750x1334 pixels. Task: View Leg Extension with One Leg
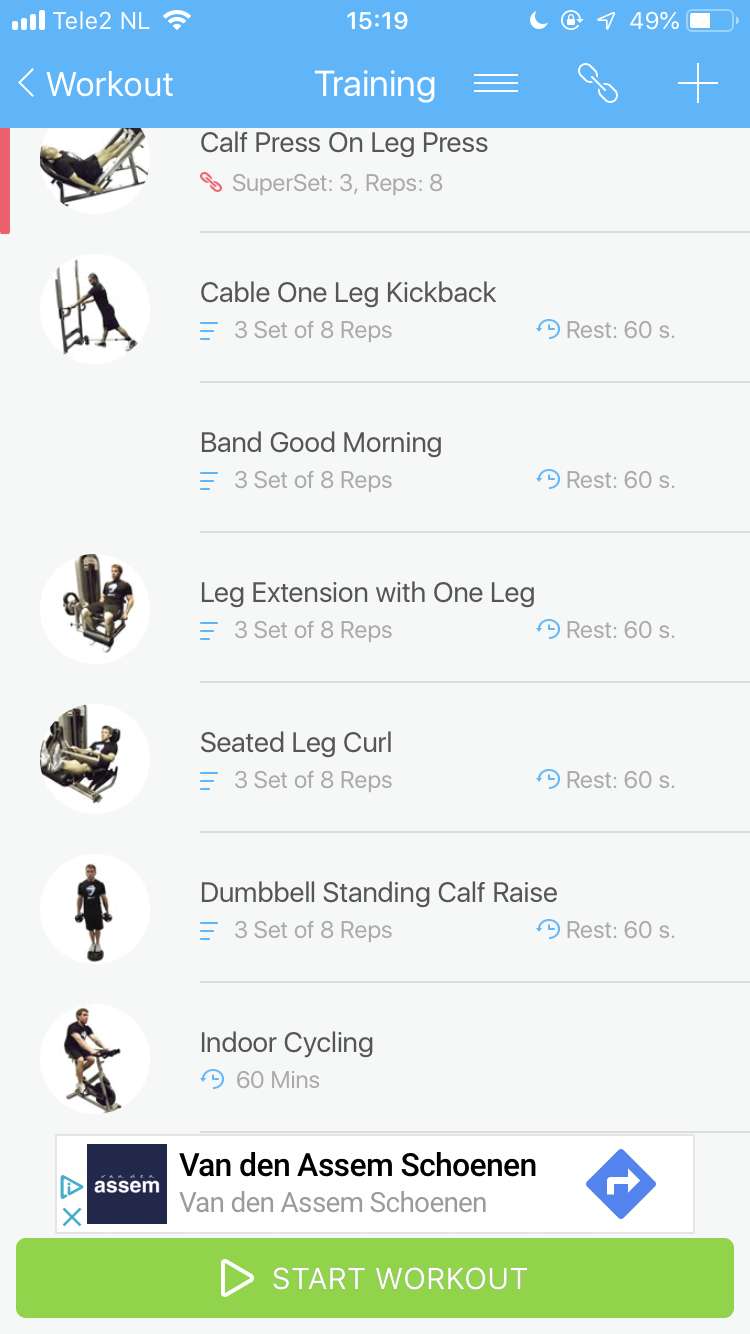(x=375, y=608)
